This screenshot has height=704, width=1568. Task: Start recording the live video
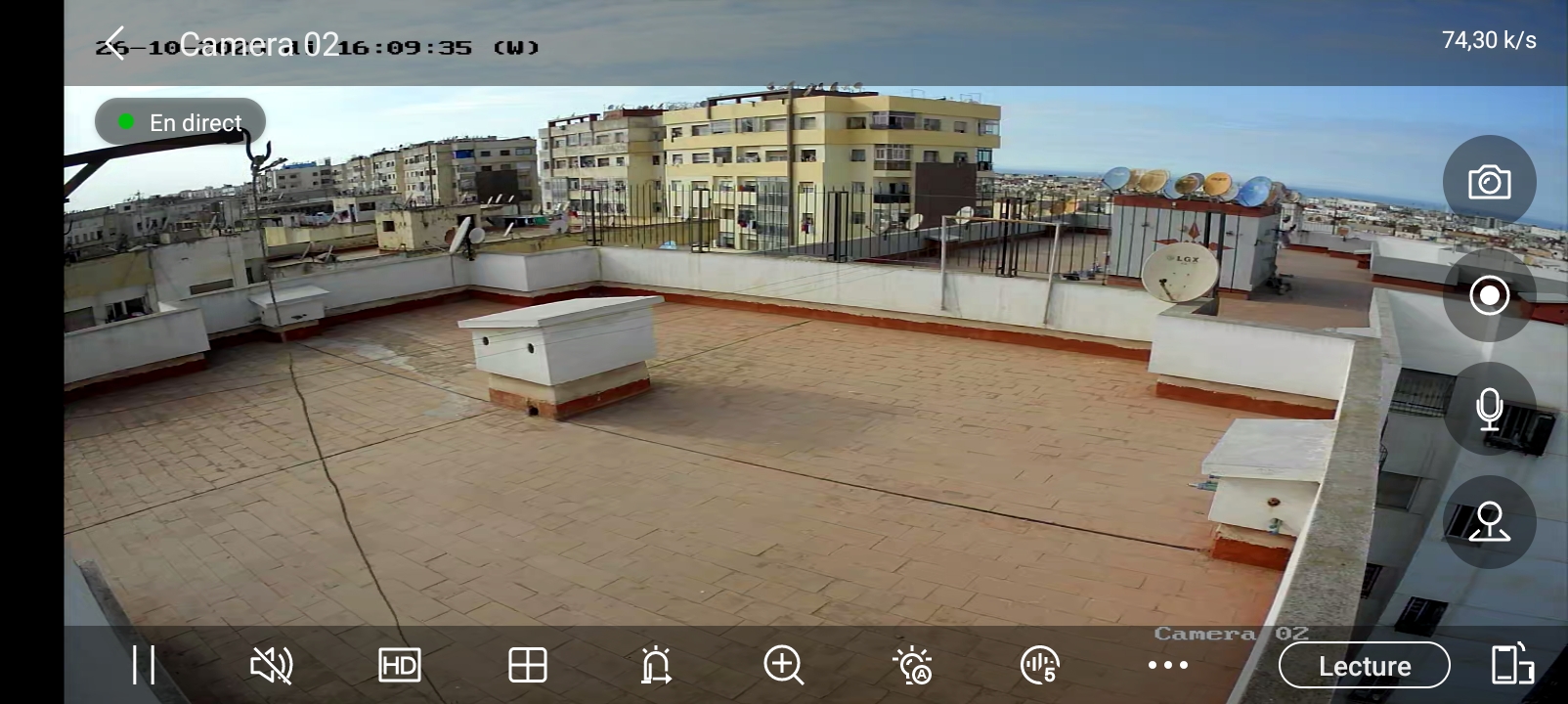[1489, 295]
